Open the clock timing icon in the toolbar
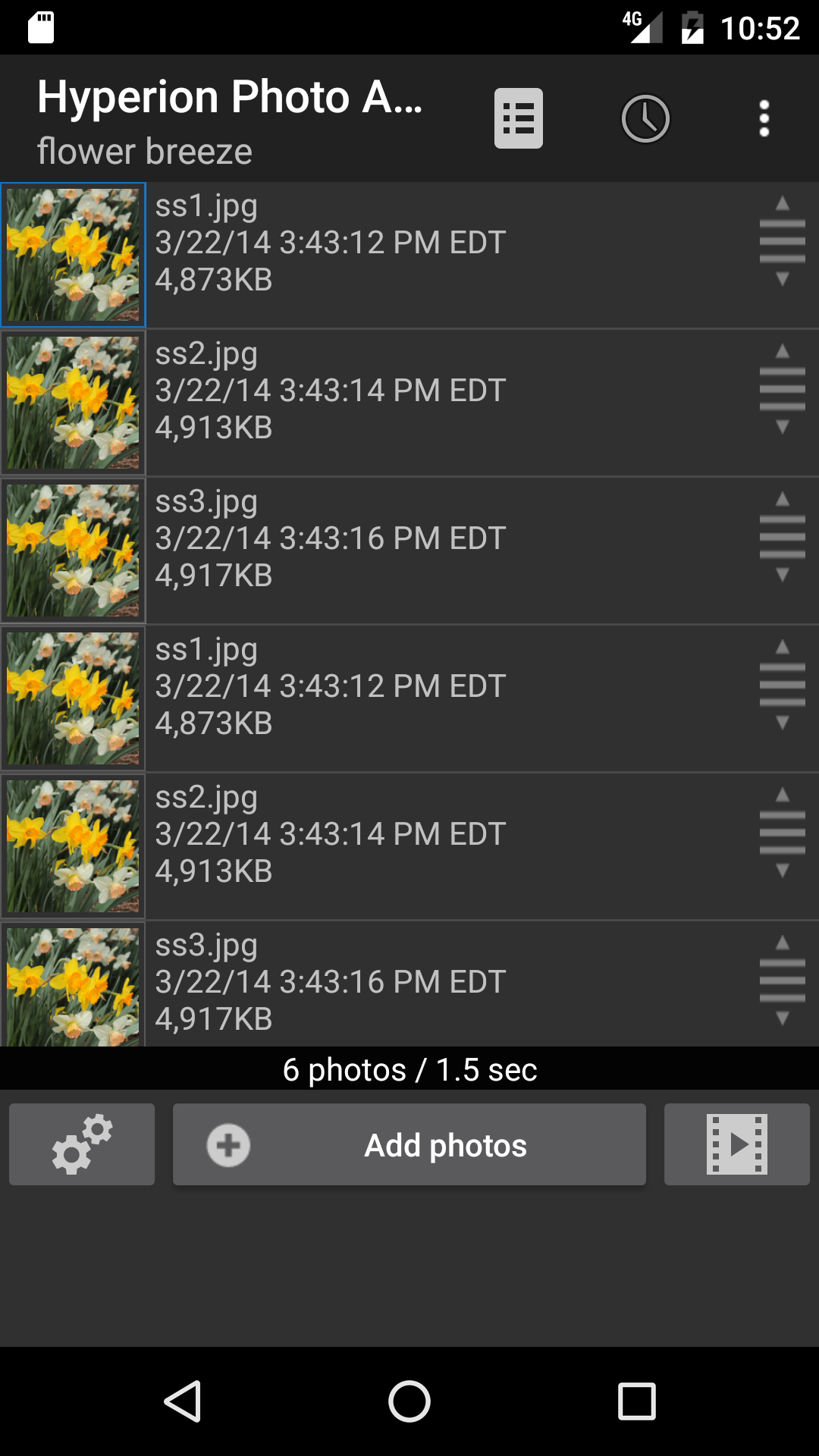 pyautogui.click(x=645, y=118)
